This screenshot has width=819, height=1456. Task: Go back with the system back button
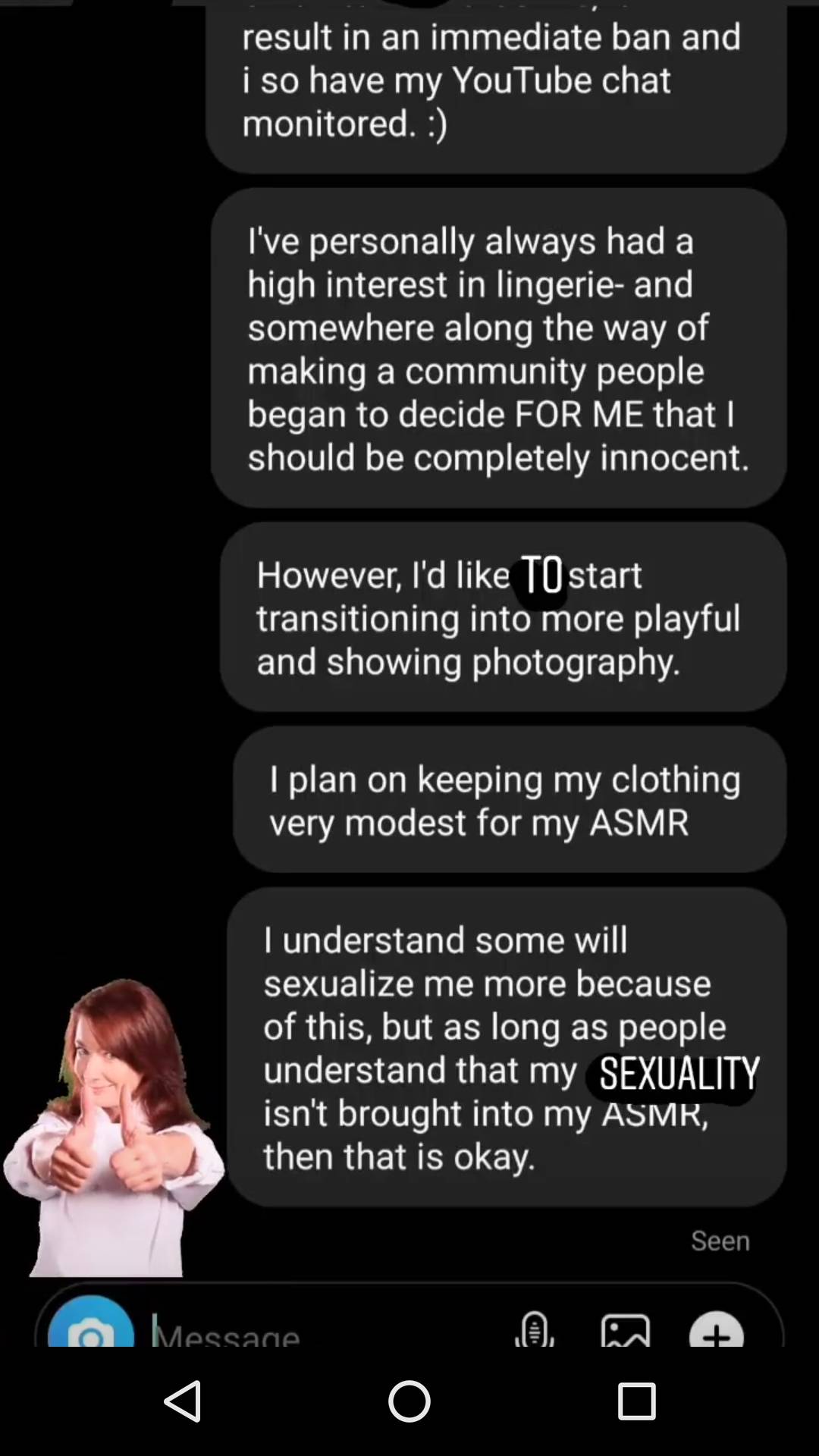coord(183,1401)
